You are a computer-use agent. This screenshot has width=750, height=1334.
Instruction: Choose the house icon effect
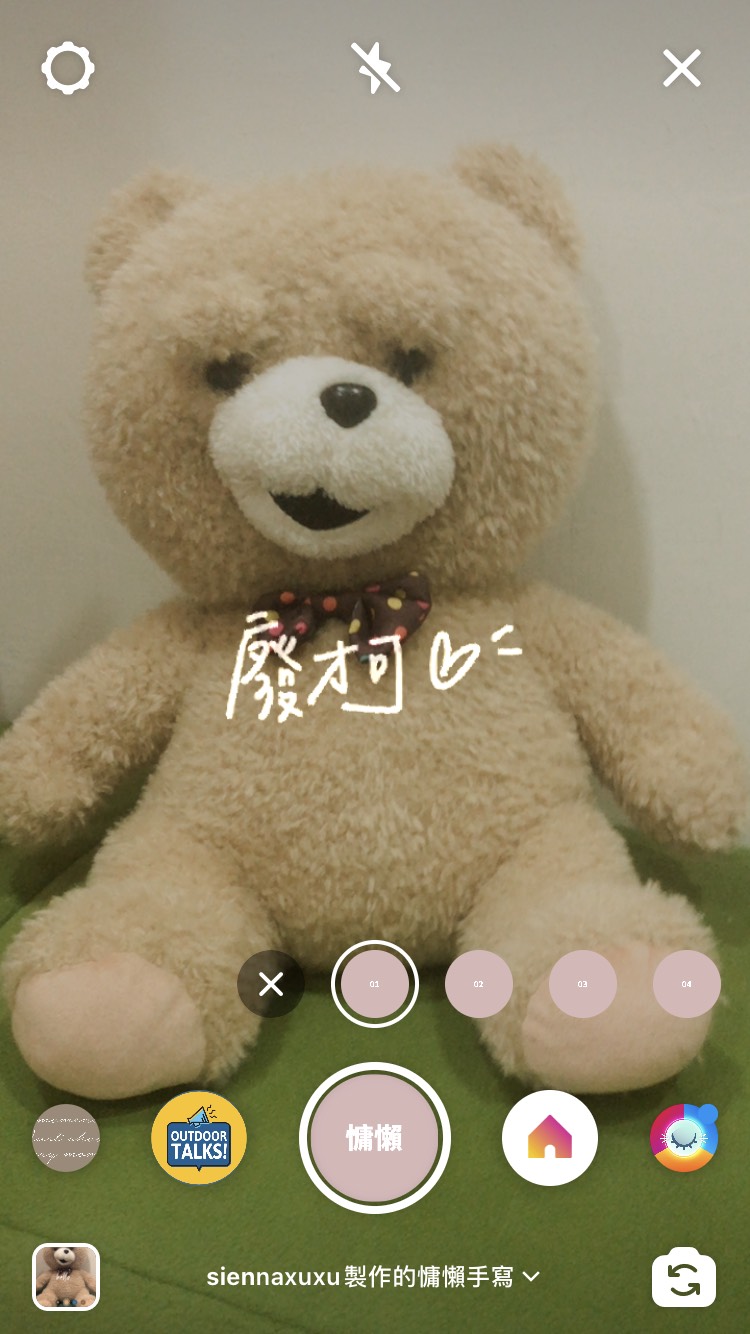click(550, 1138)
